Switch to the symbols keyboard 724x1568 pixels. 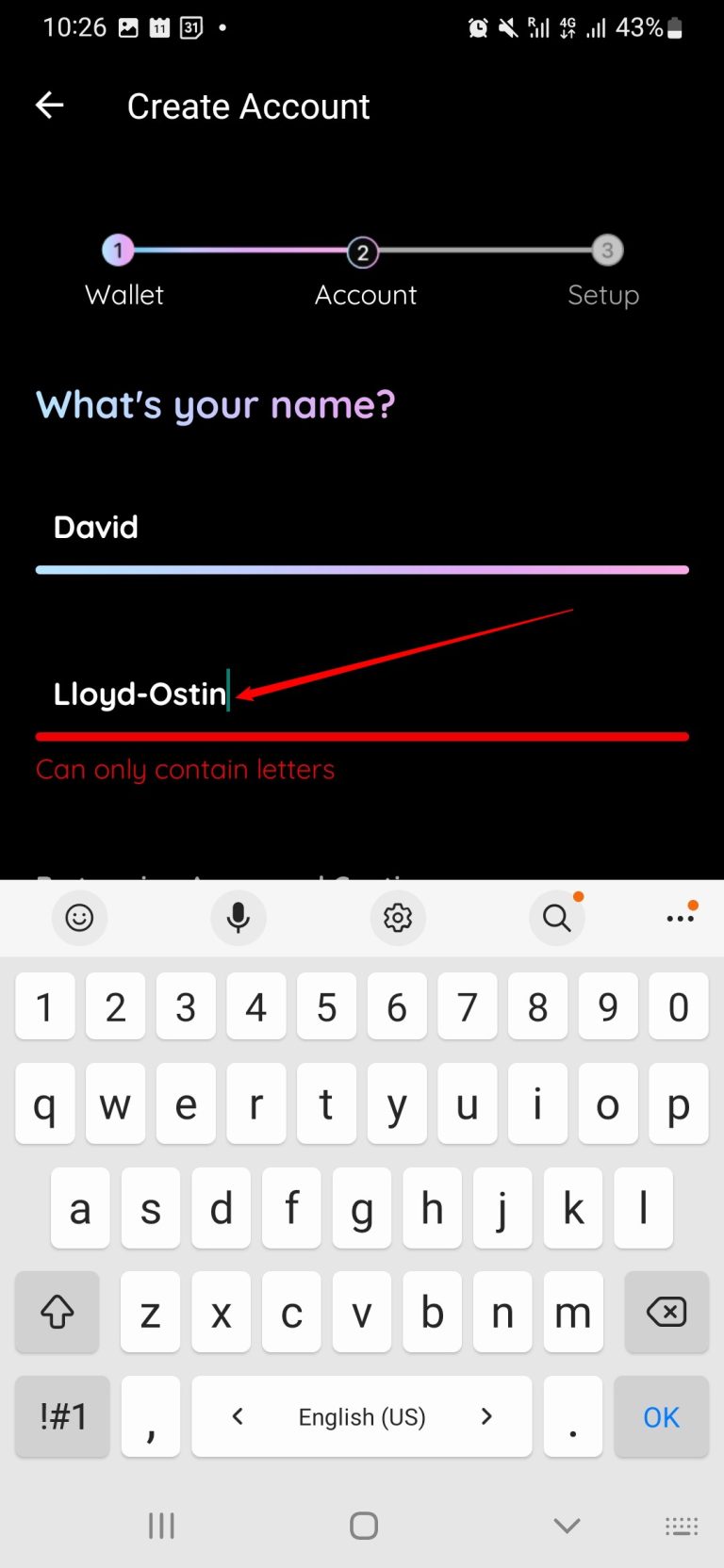62,1416
